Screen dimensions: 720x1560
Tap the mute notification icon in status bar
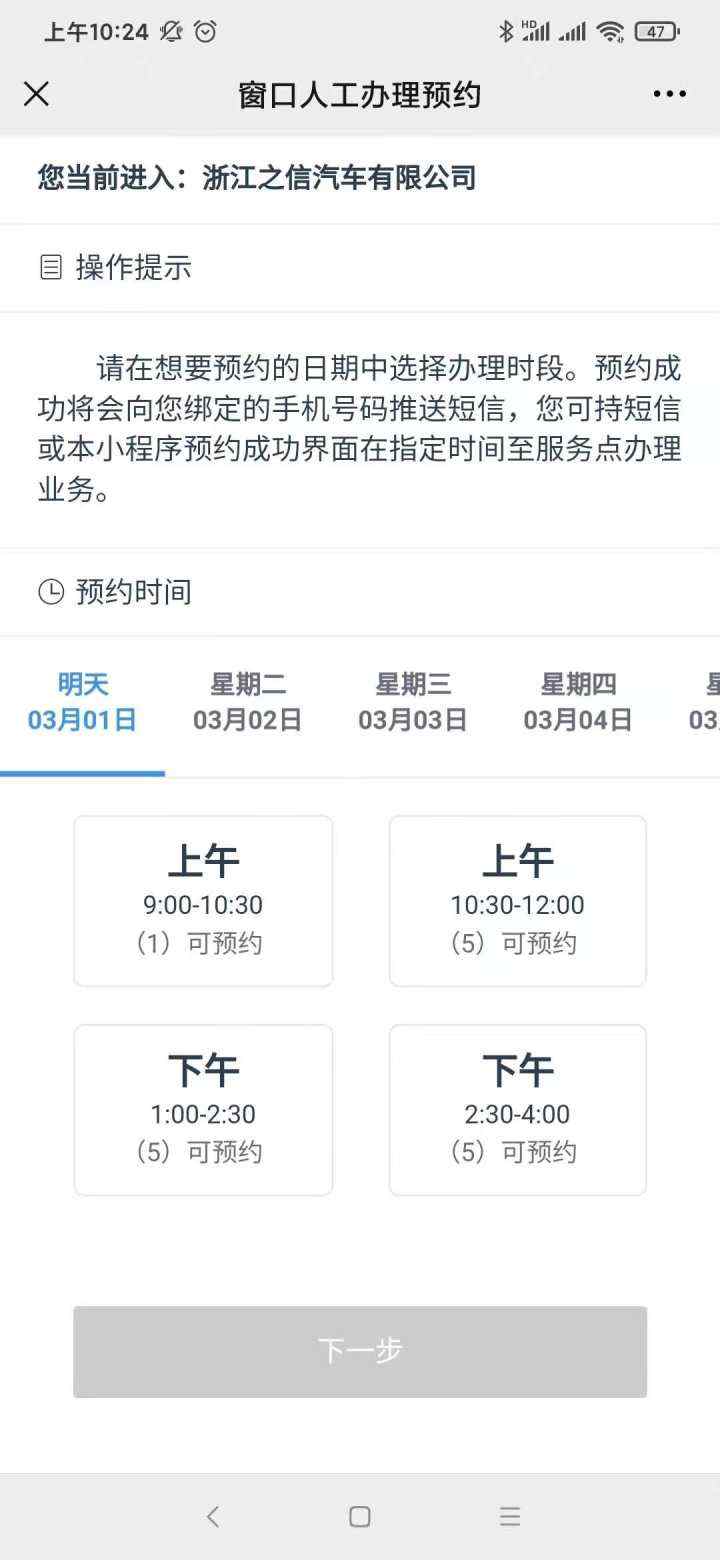pyautogui.click(x=170, y=32)
